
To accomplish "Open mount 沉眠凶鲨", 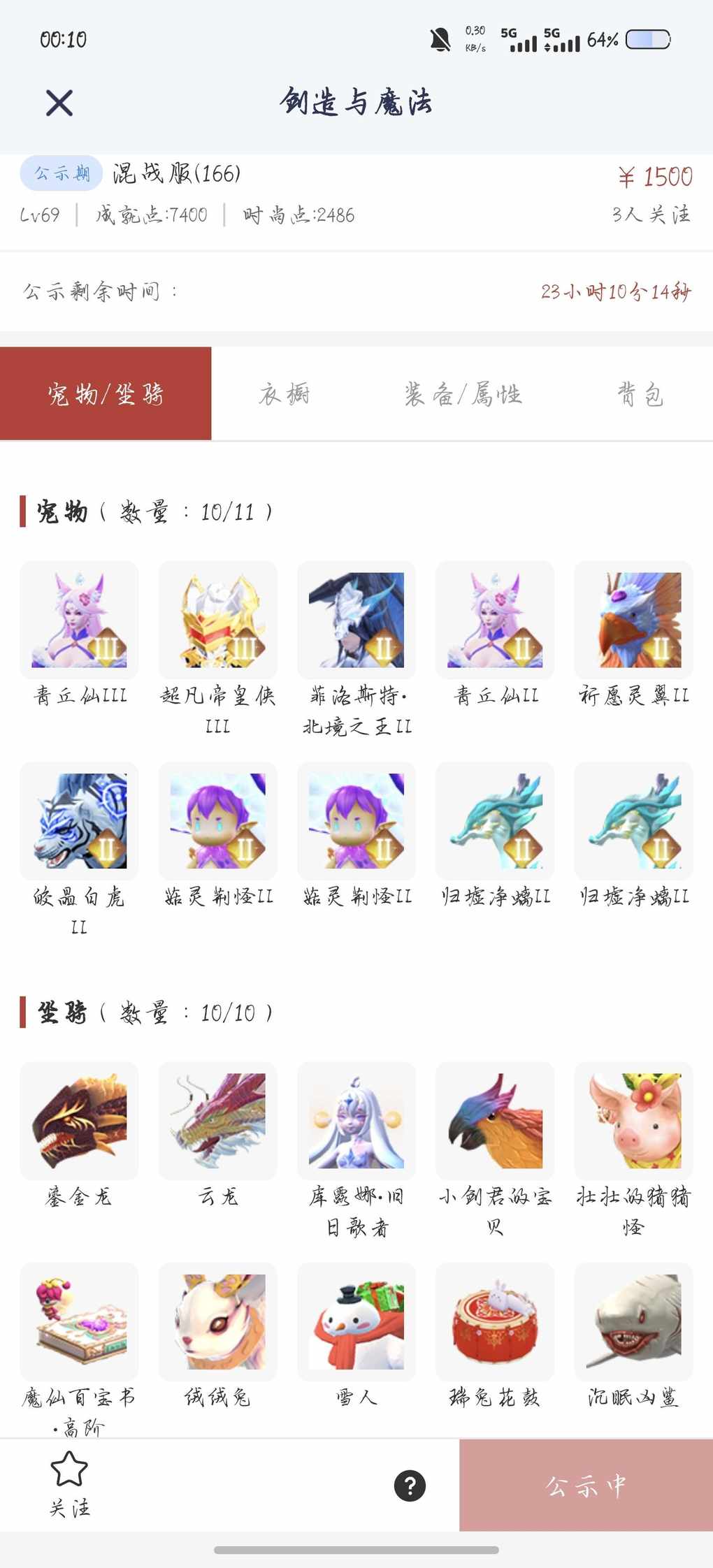I will tap(633, 1321).
